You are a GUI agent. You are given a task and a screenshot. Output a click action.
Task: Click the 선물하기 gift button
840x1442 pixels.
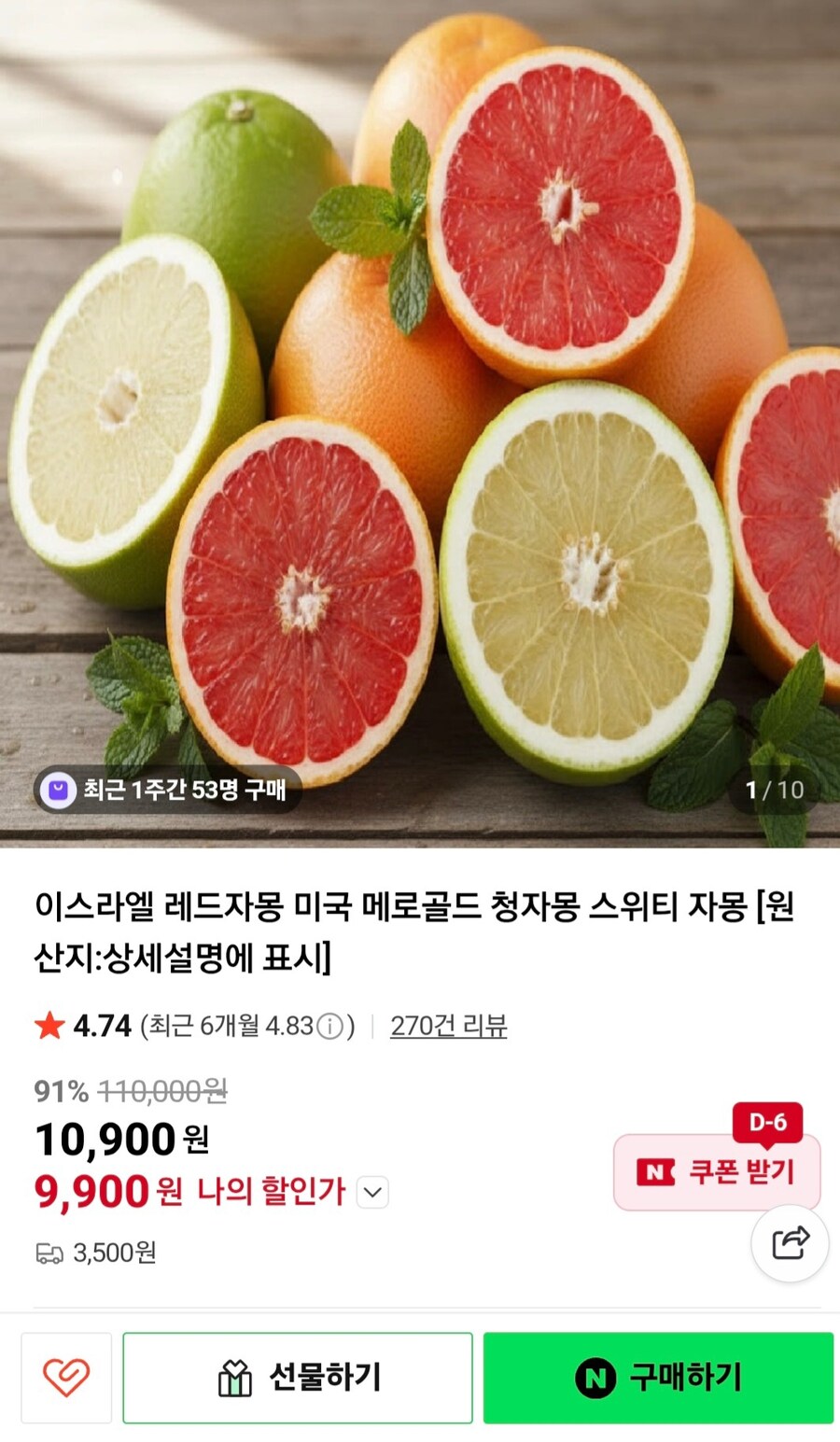(298, 1378)
